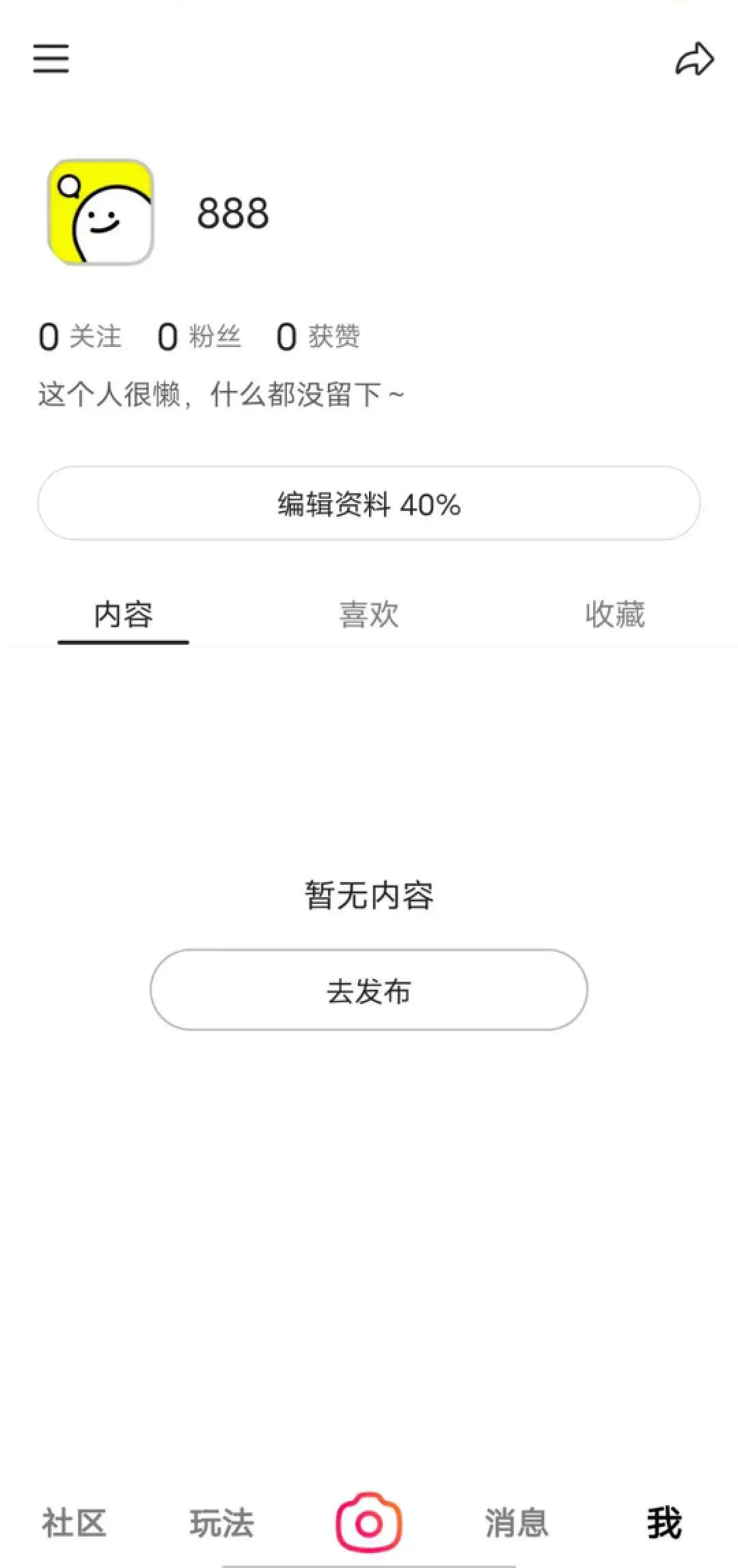Go to the 社区 tab
Viewport: 738px width, 1568px height.
pyautogui.click(x=74, y=1523)
